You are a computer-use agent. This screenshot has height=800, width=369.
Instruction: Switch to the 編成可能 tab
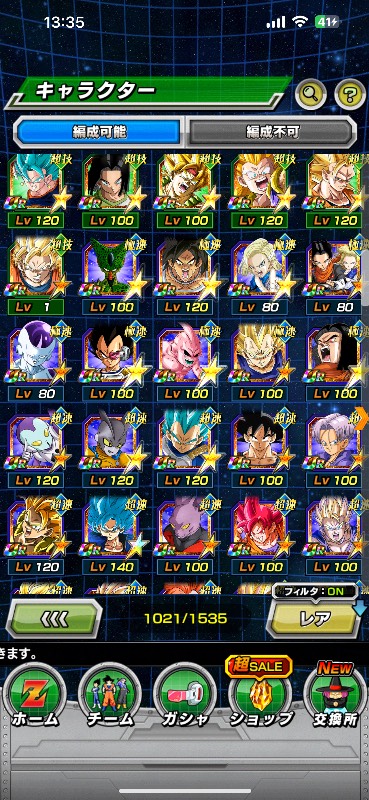click(99, 132)
